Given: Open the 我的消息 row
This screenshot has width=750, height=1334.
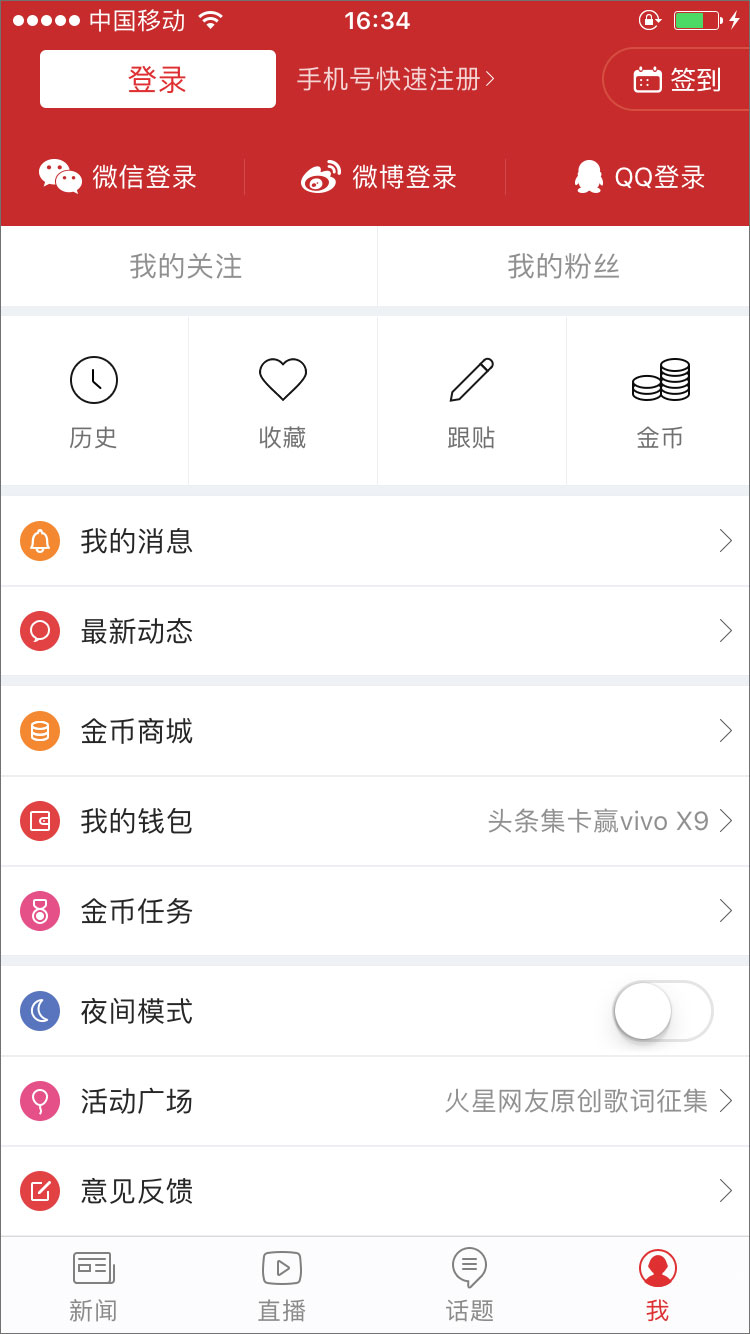Looking at the screenshot, I should [x=375, y=541].
